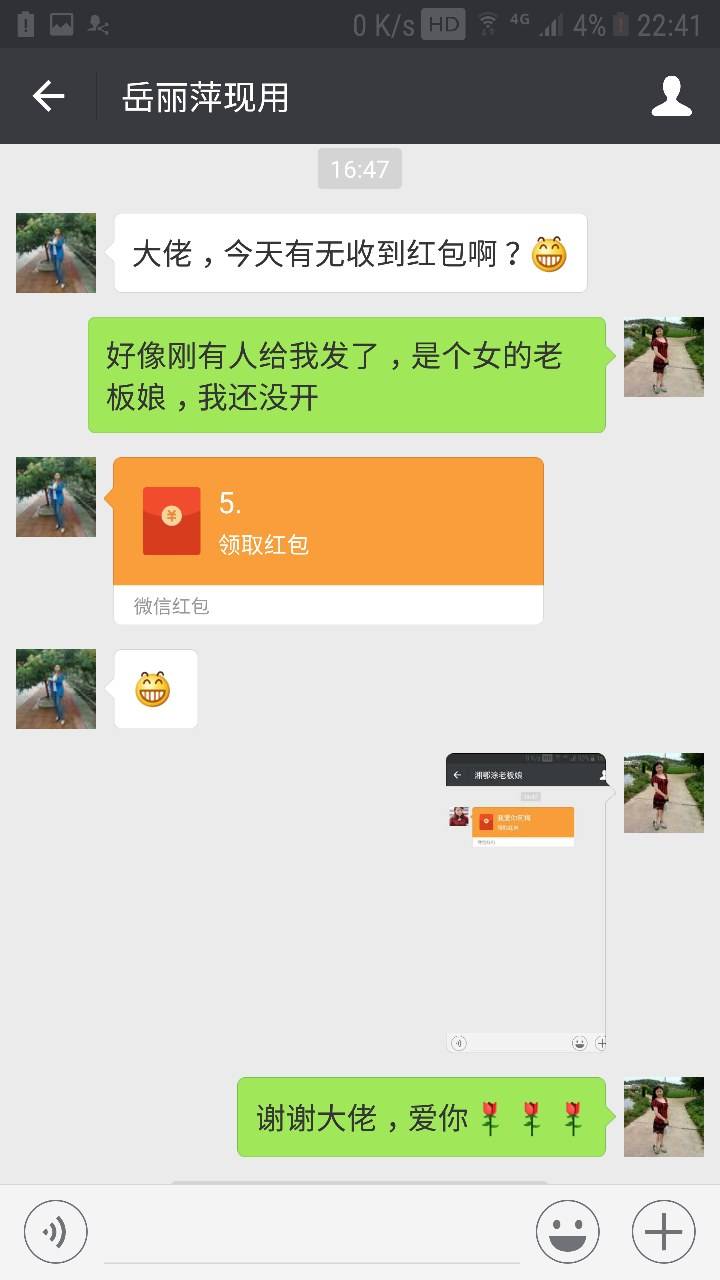The image size is (720, 1280).
Task: Tap the contact's avatar beside 大佬 message
Action: point(56,253)
